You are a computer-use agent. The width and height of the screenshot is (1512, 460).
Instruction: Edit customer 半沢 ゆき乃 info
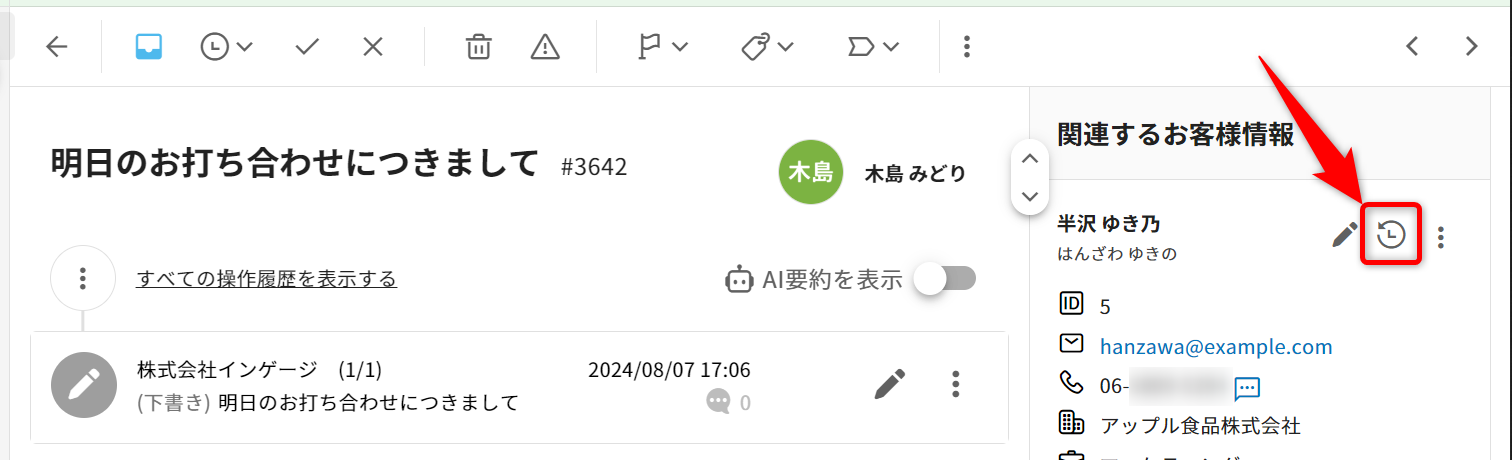(1345, 235)
